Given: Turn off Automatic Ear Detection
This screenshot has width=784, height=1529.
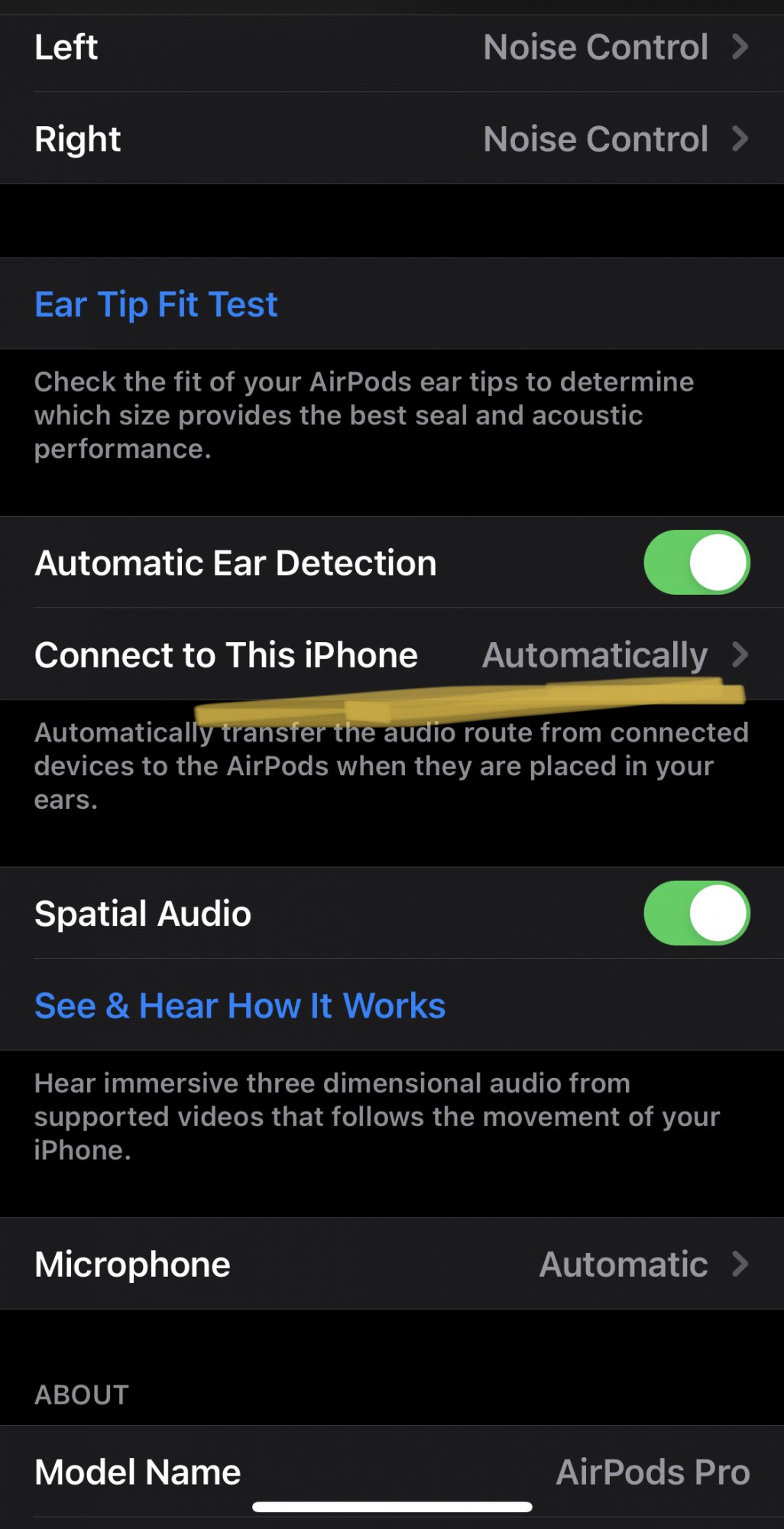Looking at the screenshot, I should [696, 563].
